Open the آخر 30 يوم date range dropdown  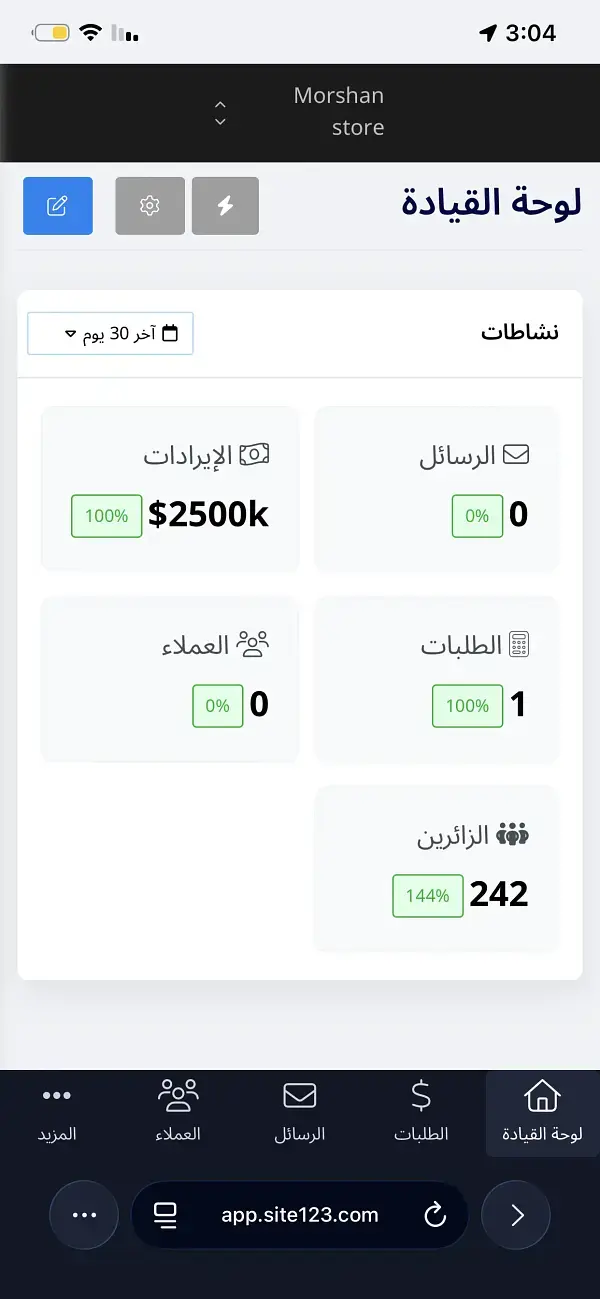110,333
